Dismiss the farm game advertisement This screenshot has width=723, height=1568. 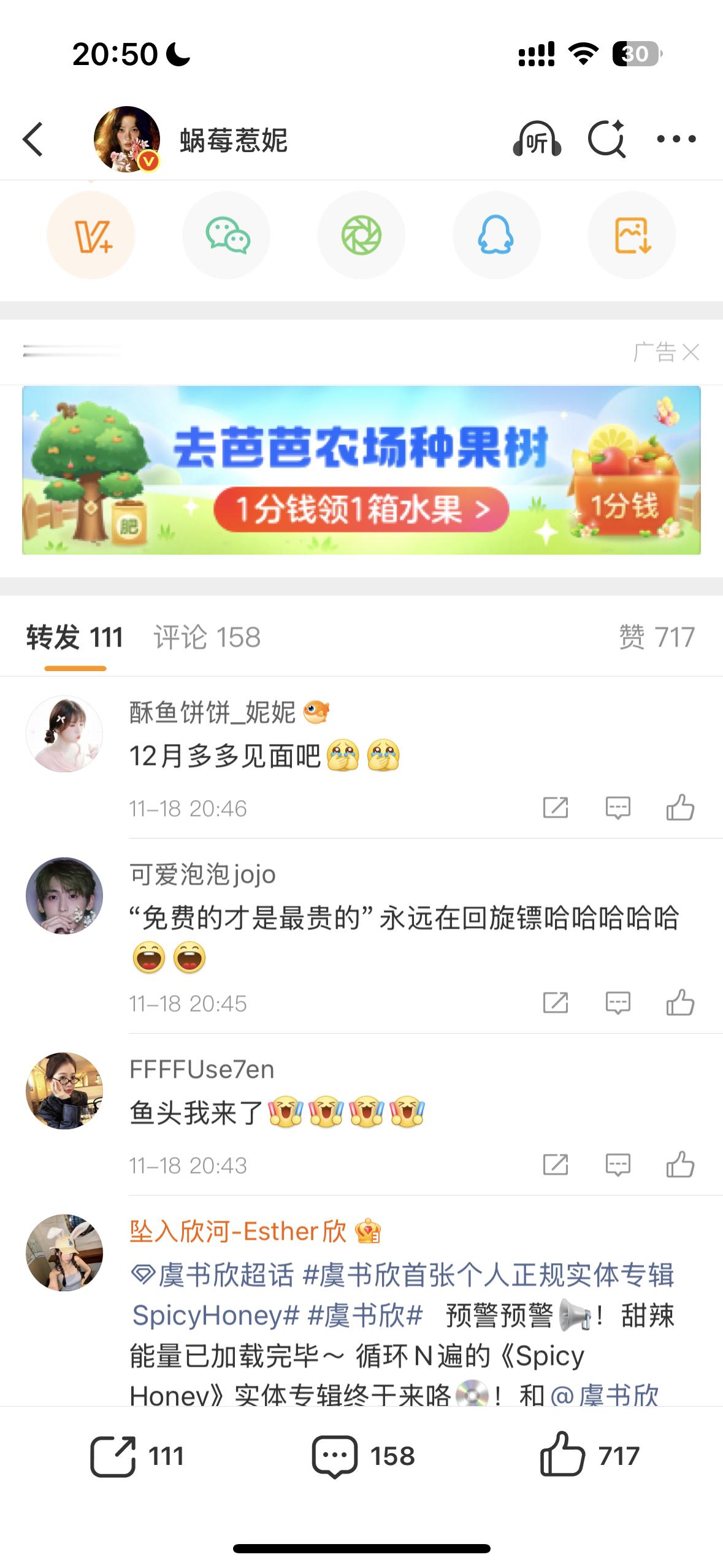point(692,352)
